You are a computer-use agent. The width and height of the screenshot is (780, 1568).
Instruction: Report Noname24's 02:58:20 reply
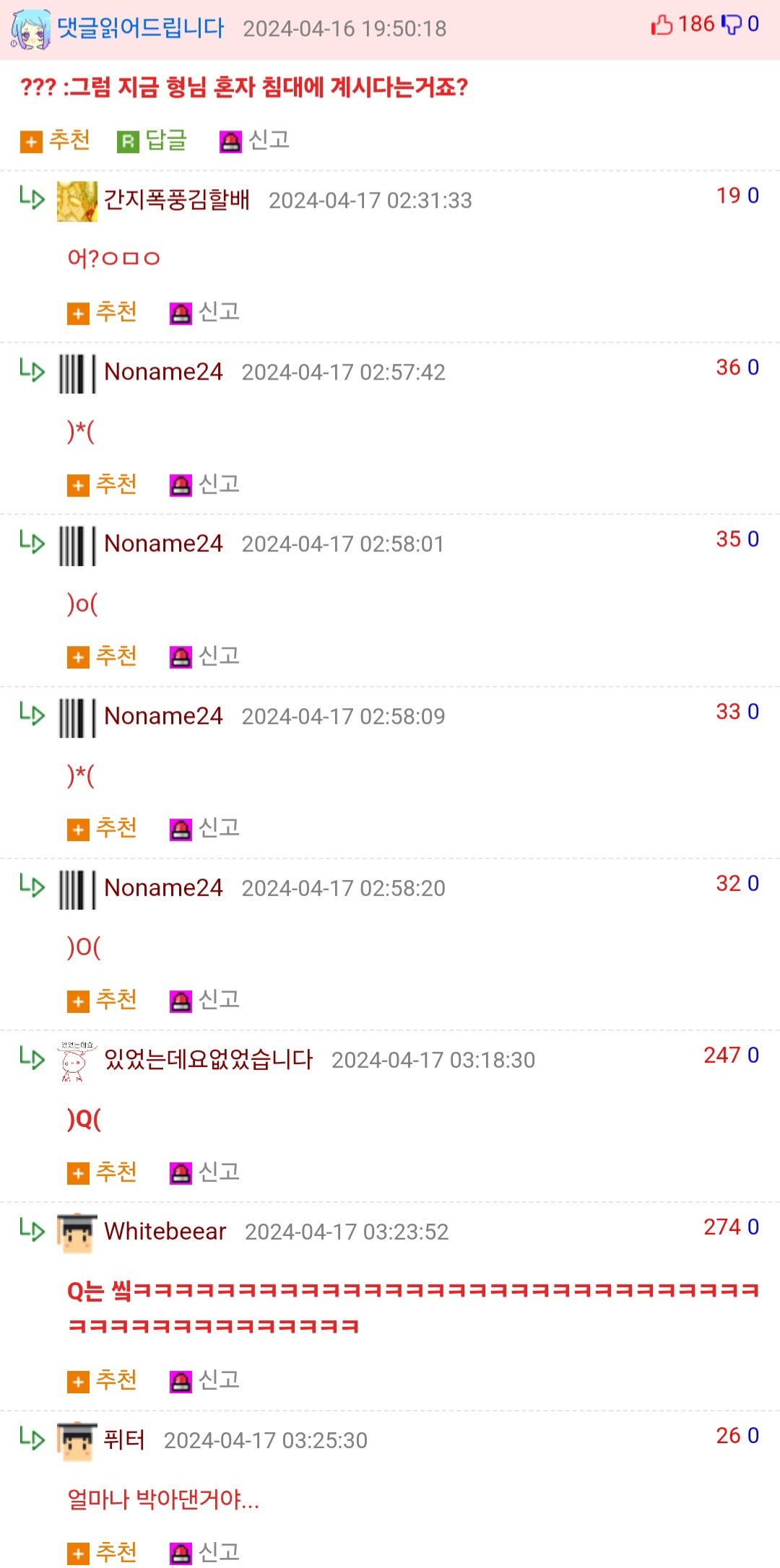coord(204,1000)
